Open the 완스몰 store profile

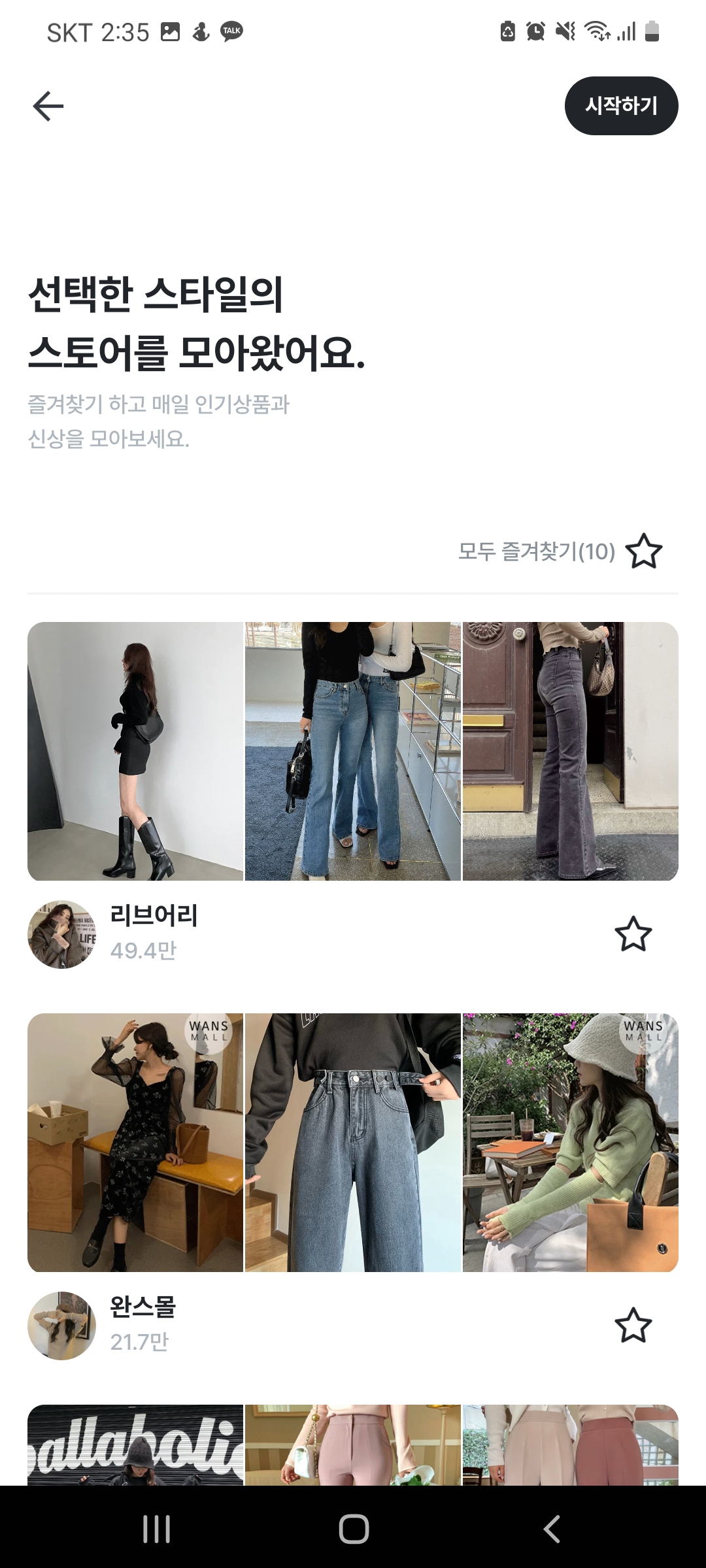pos(143,1307)
